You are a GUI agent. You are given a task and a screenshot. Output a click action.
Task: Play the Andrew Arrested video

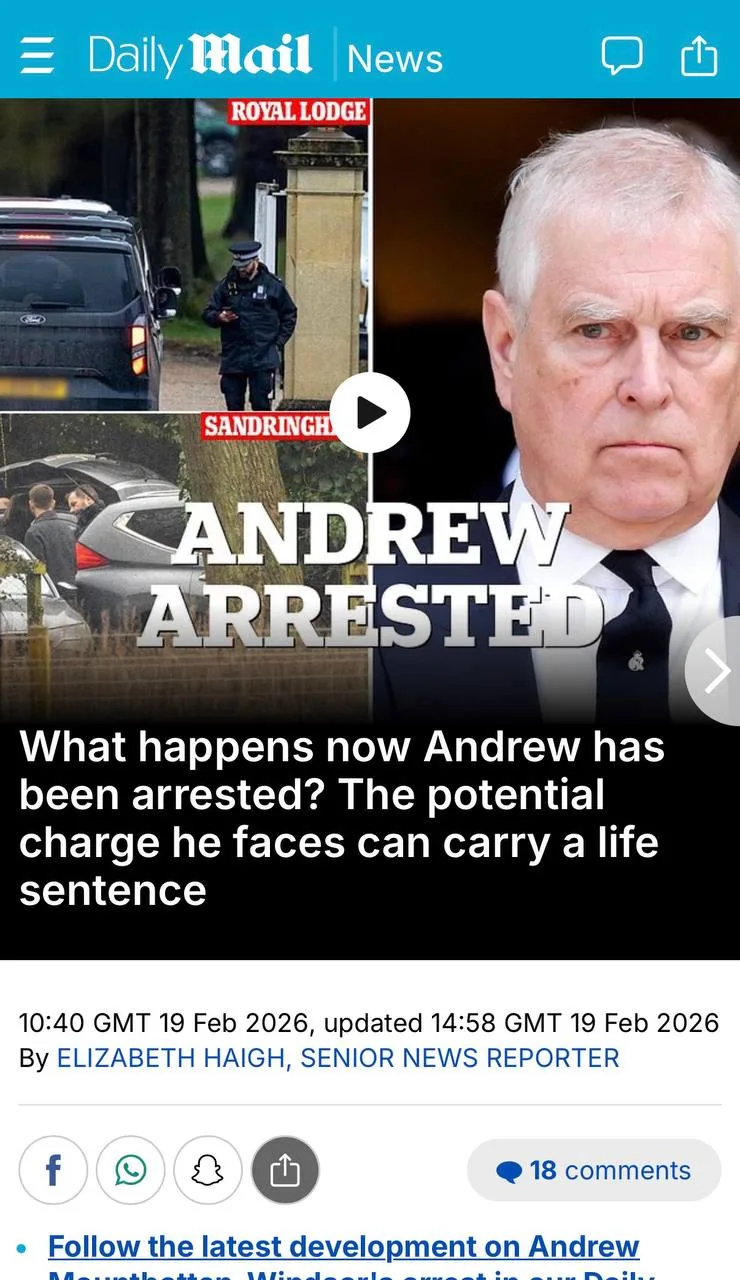coord(370,413)
